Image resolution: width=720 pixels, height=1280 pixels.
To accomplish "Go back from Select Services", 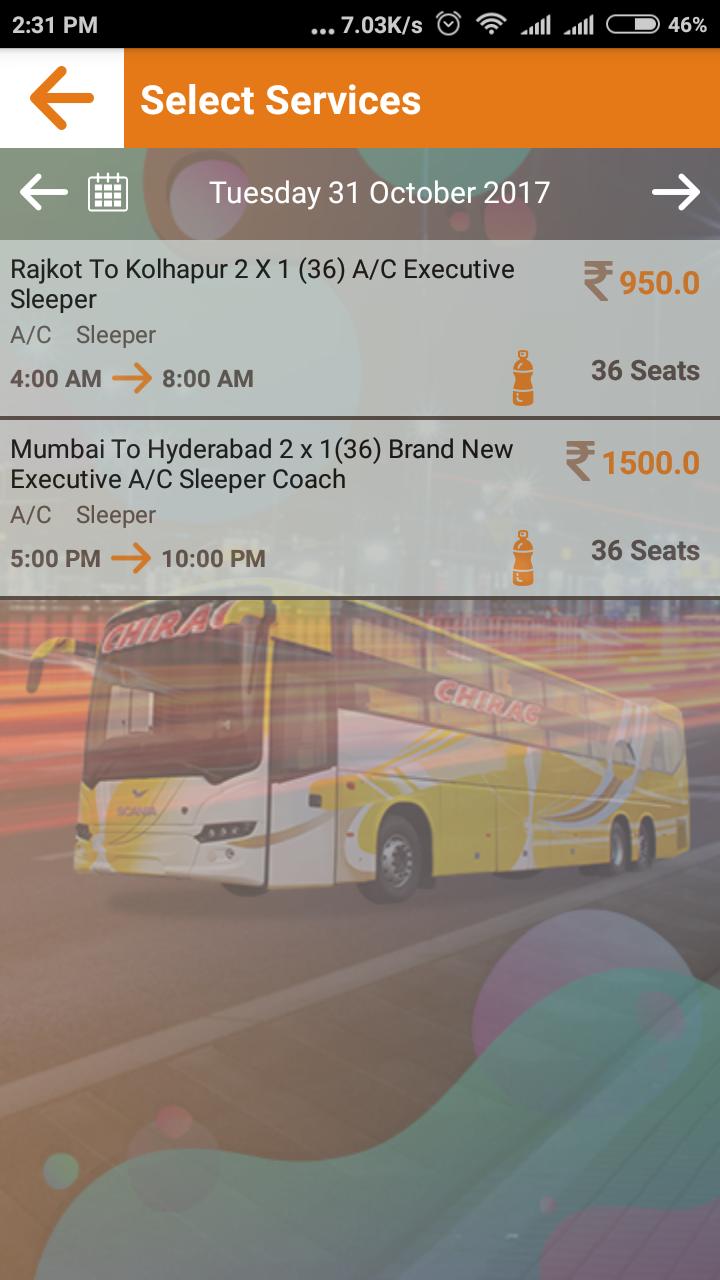I will (61, 98).
